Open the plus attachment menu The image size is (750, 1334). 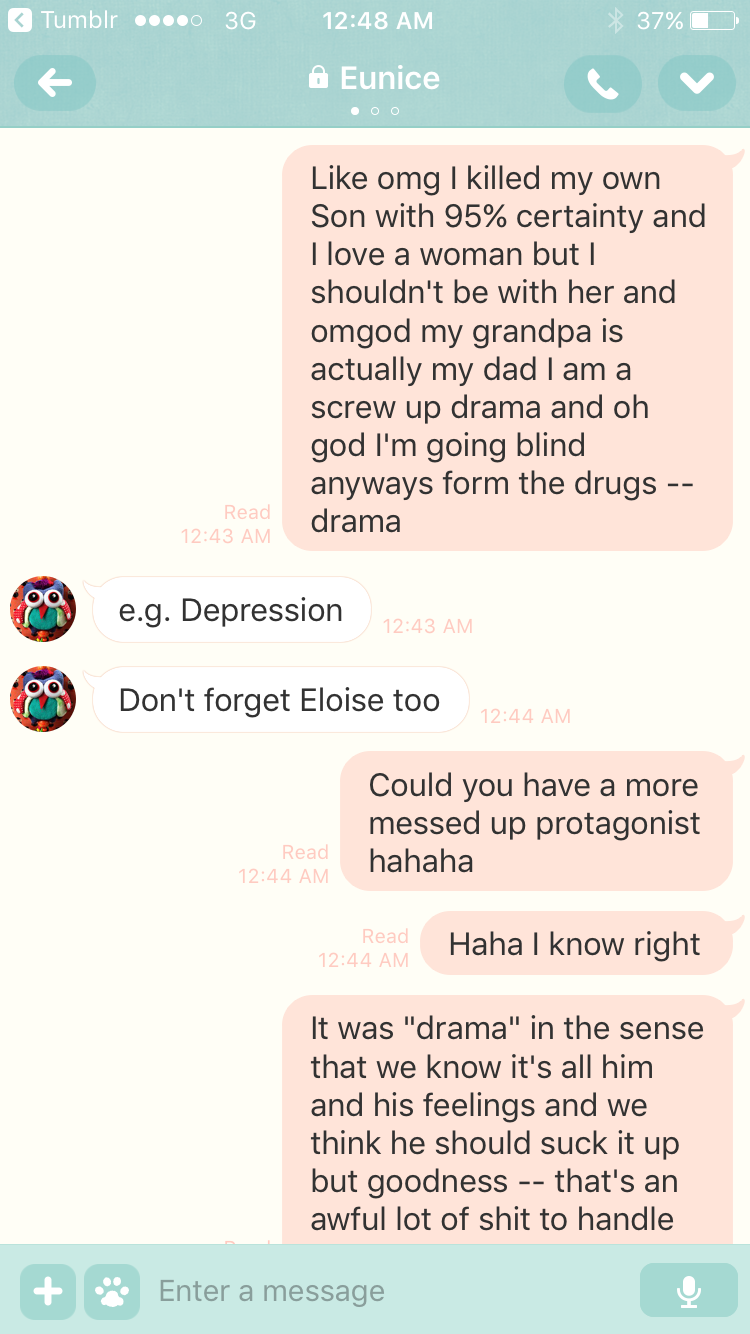coord(47,1290)
